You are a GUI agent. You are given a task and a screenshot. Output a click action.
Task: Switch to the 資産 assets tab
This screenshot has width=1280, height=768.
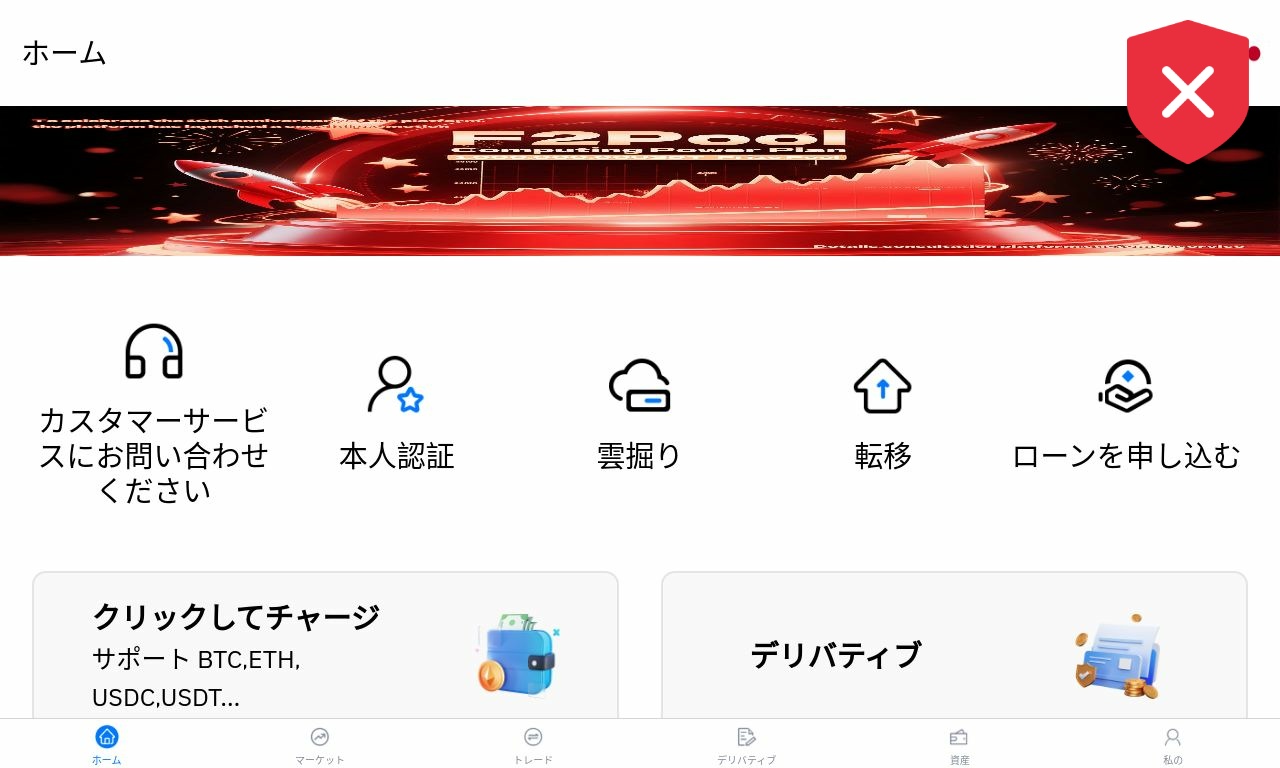click(x=960, y=745)
